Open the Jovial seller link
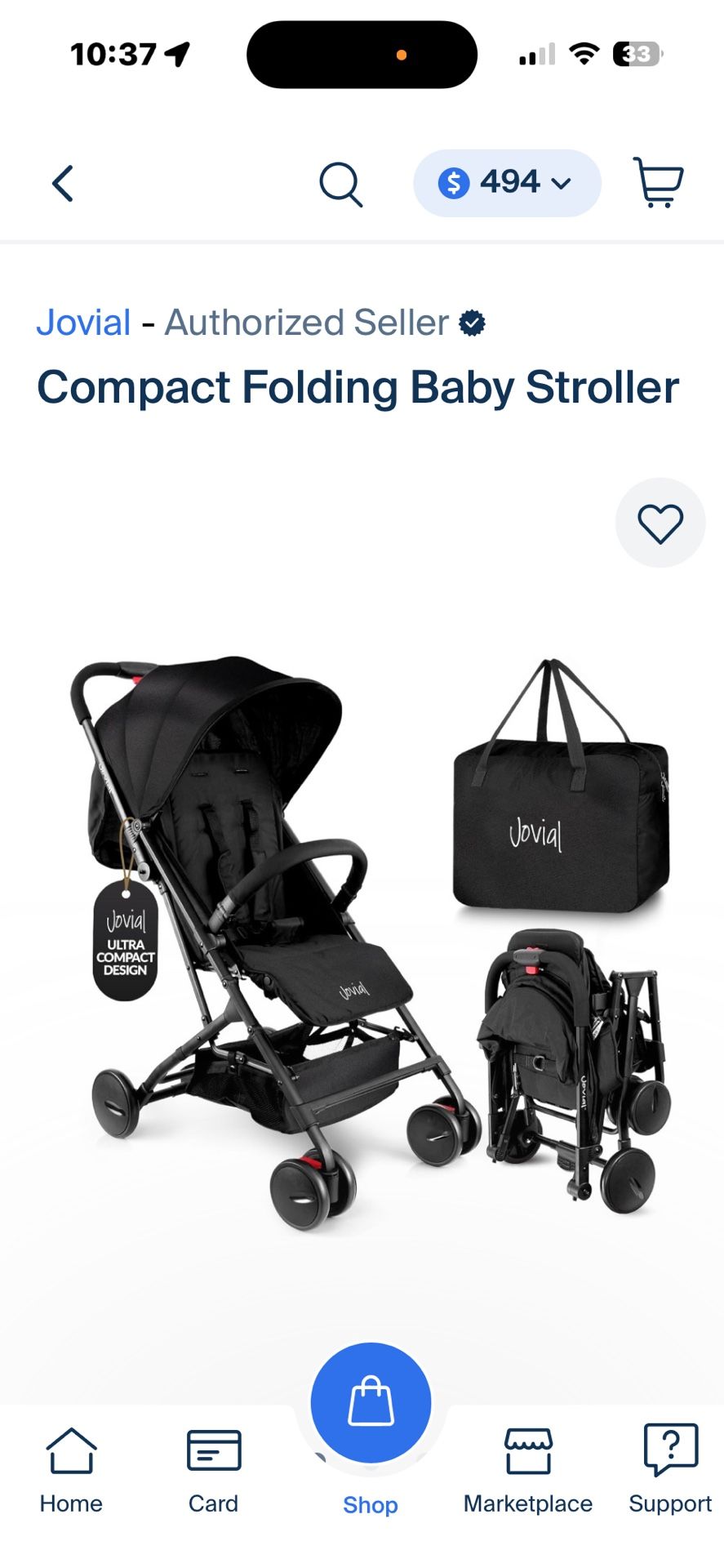724x1568 pixels. [83, 323]
